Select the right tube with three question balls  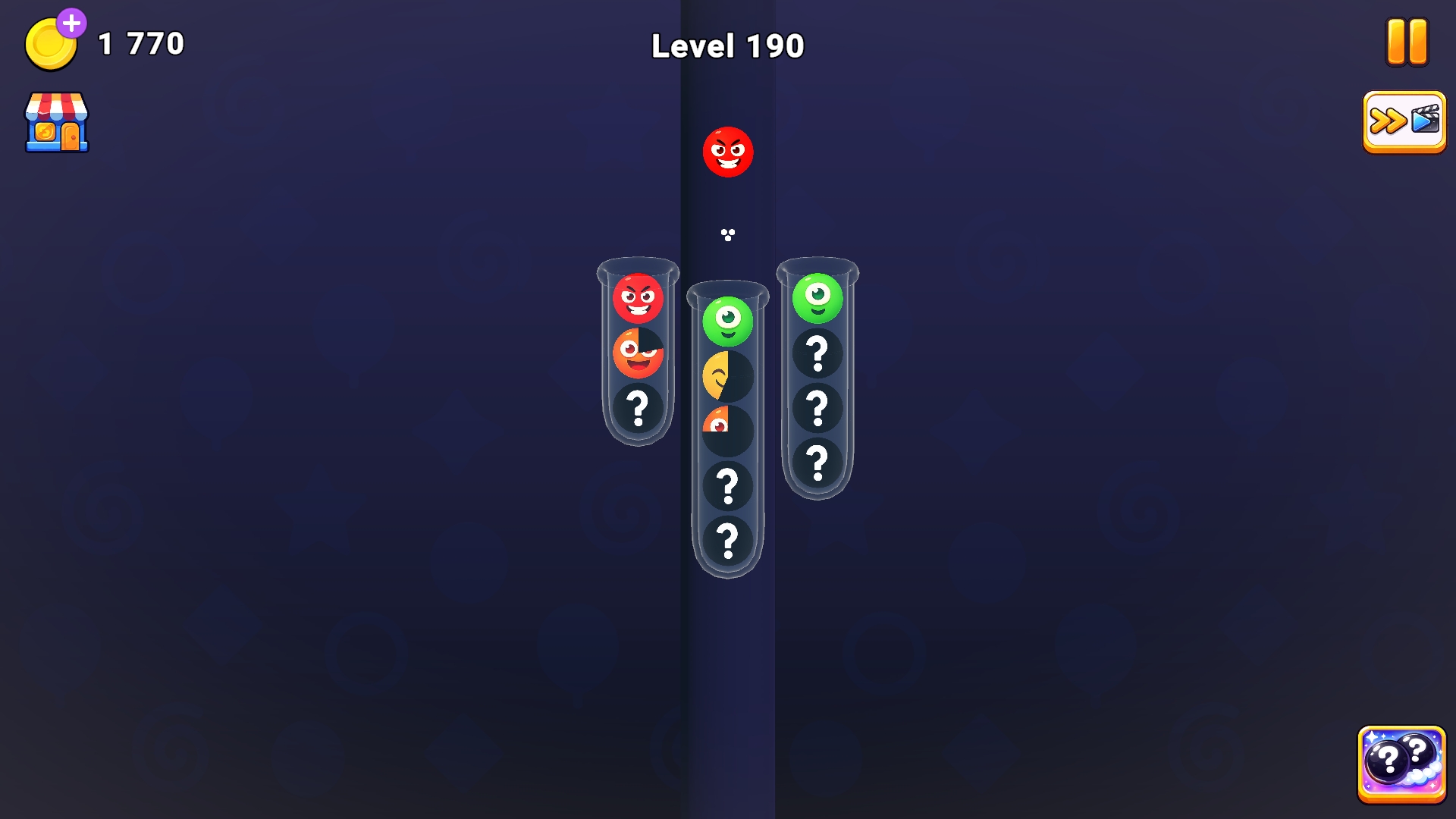pos(817,379)
